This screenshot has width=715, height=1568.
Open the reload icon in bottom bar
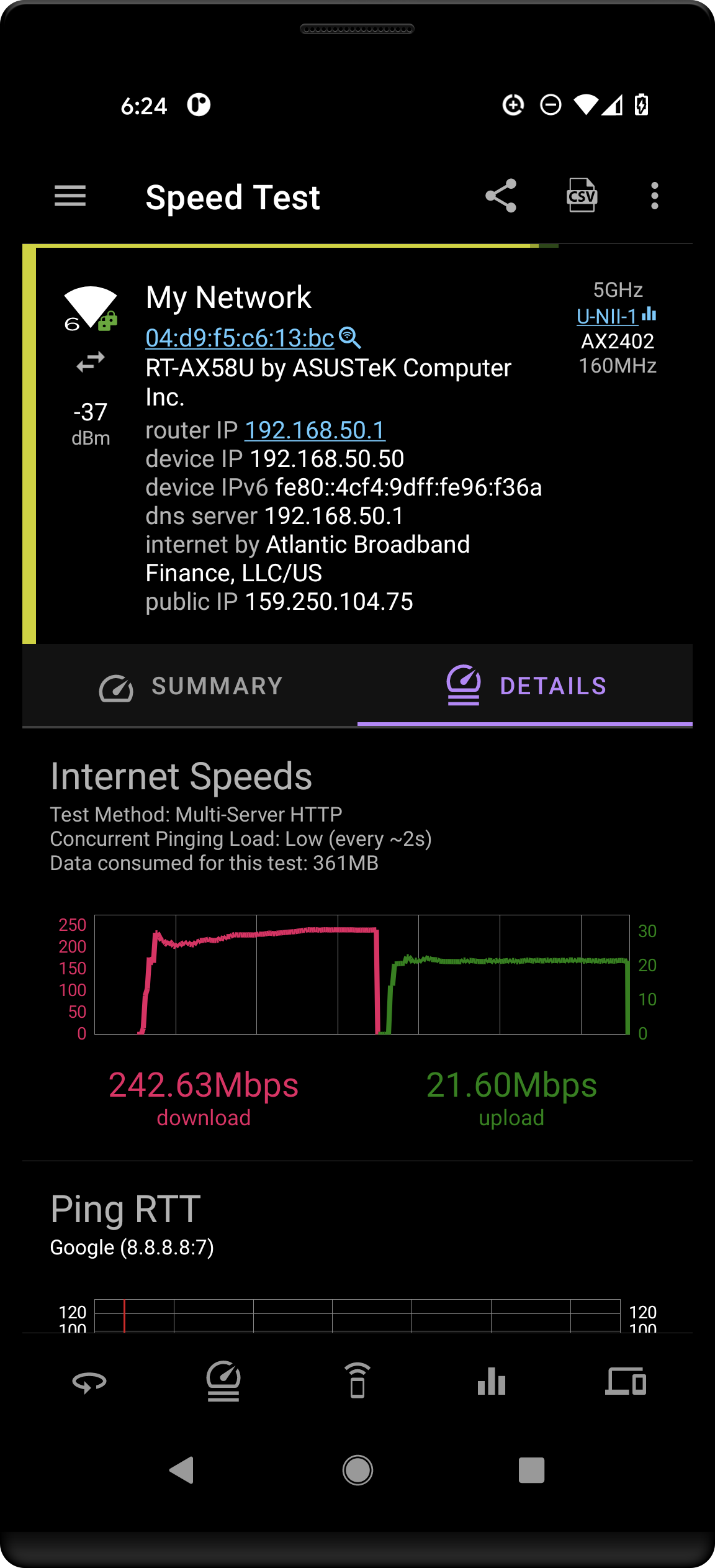click(89, 1382)
